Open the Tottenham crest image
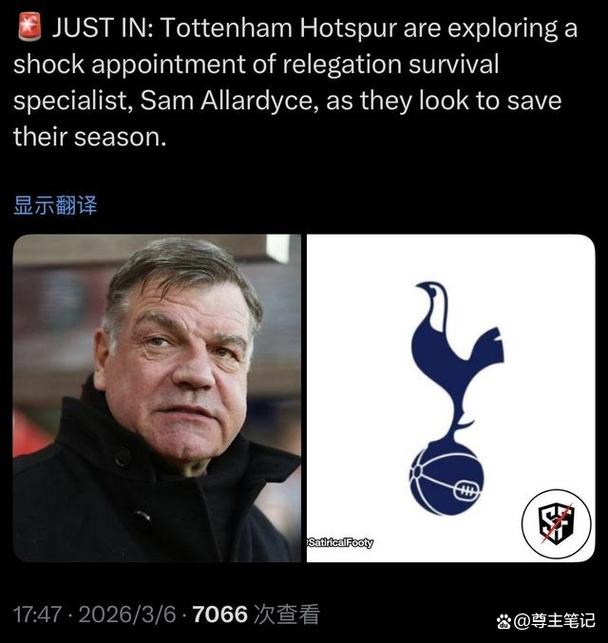 (x=450, y=397)
